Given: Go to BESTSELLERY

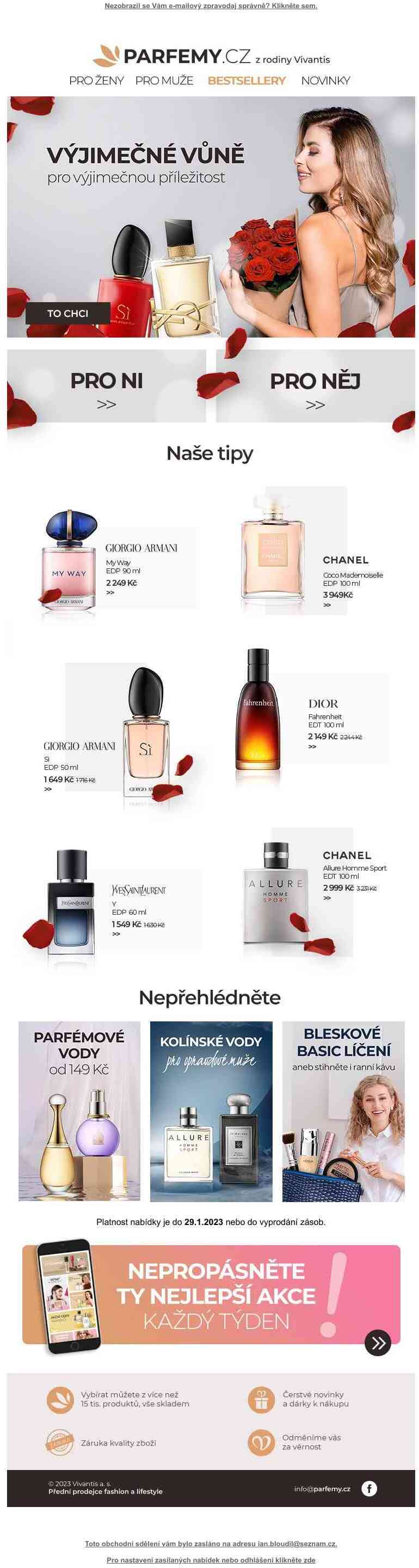Looking at the screenshot, I should click(x=247, y=81).
